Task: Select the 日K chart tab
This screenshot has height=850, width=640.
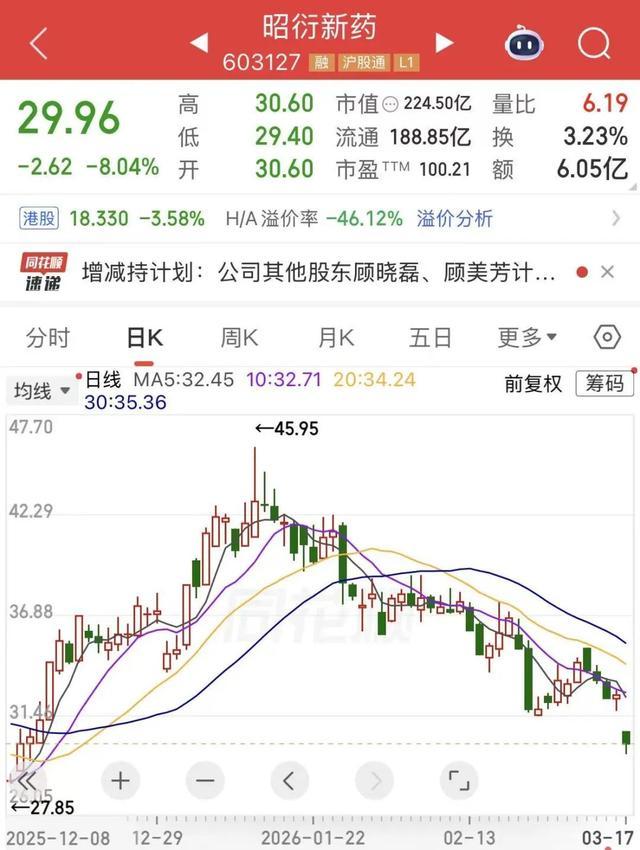Action: click(144, 337)
